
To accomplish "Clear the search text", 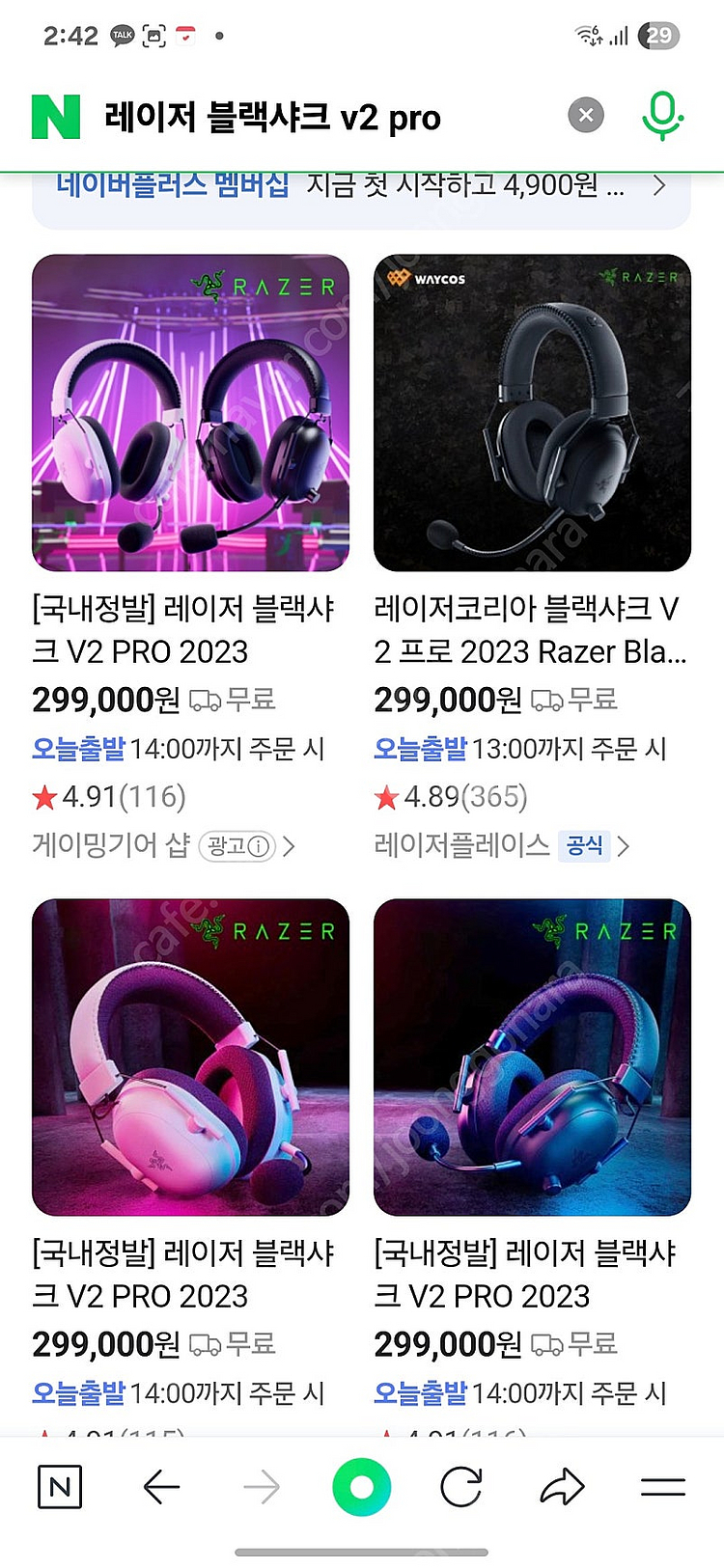I will coord(585,116).
